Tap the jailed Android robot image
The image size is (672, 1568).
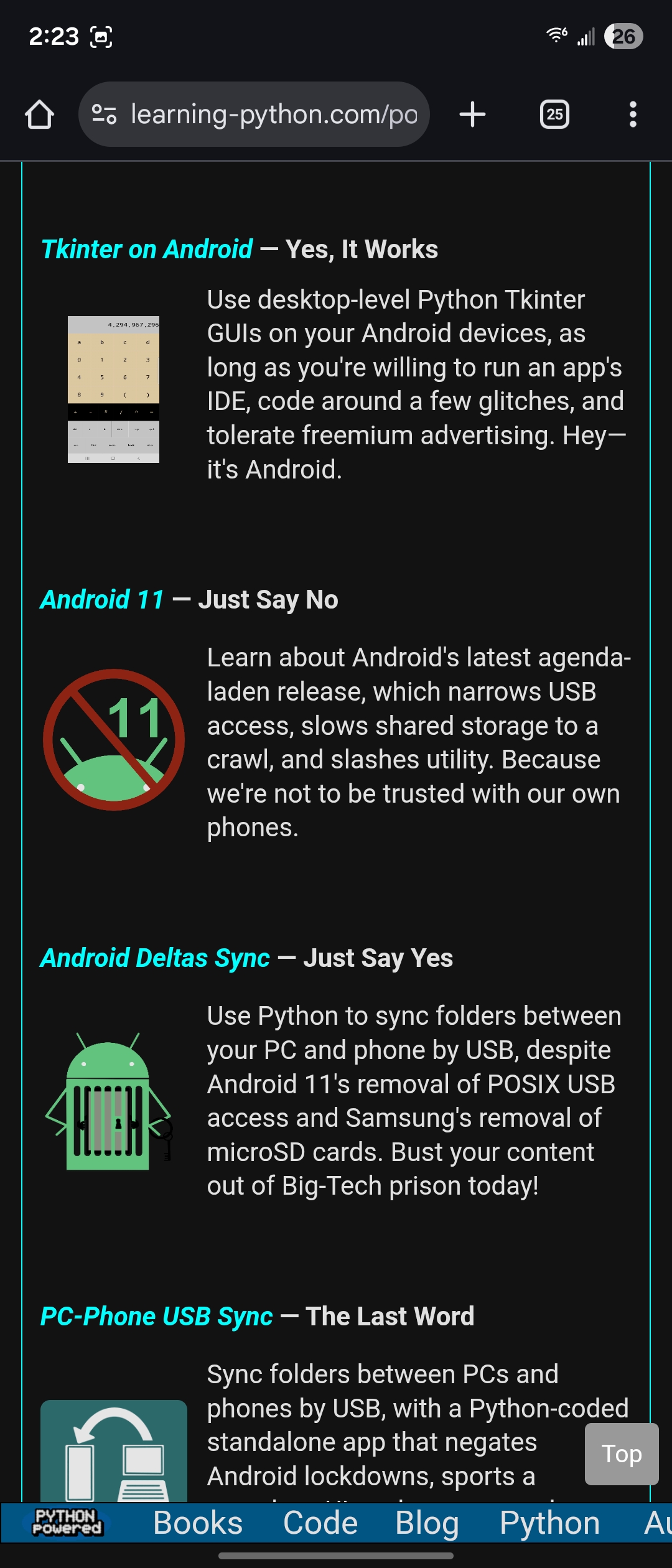point(110,1101)
